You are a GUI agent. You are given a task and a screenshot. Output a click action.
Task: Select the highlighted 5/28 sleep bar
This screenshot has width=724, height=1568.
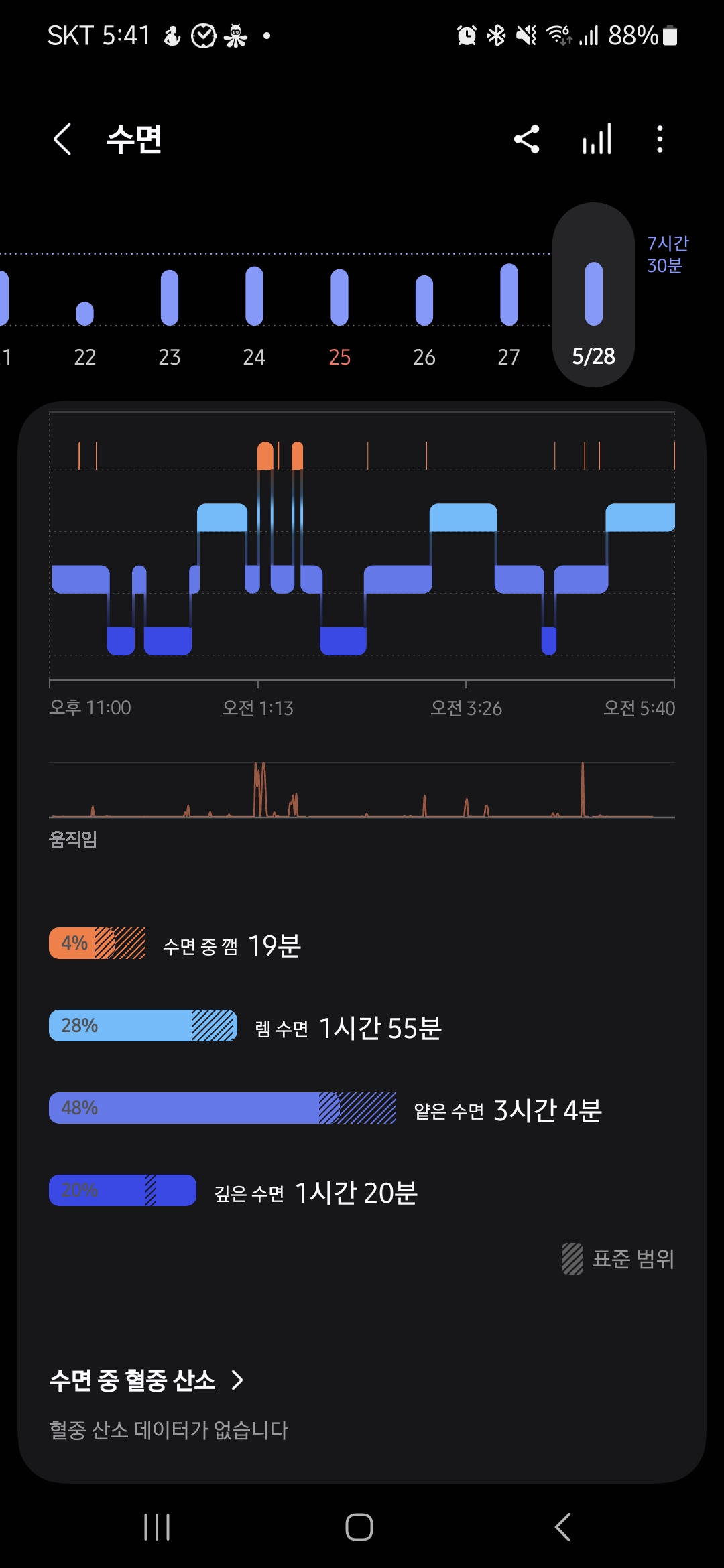[594, 293]
